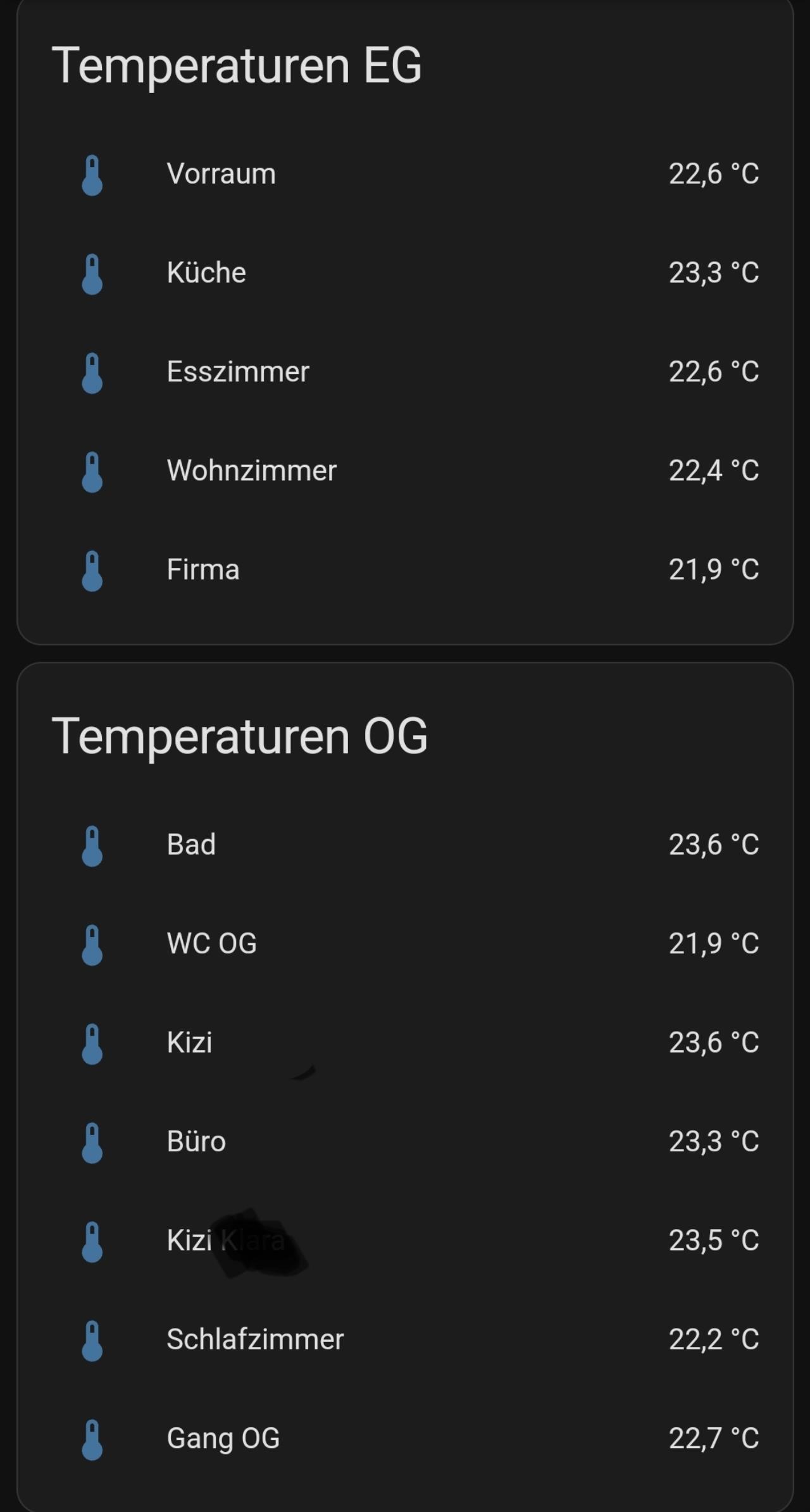Open the Firma temperature sensor

click(405, 570)
